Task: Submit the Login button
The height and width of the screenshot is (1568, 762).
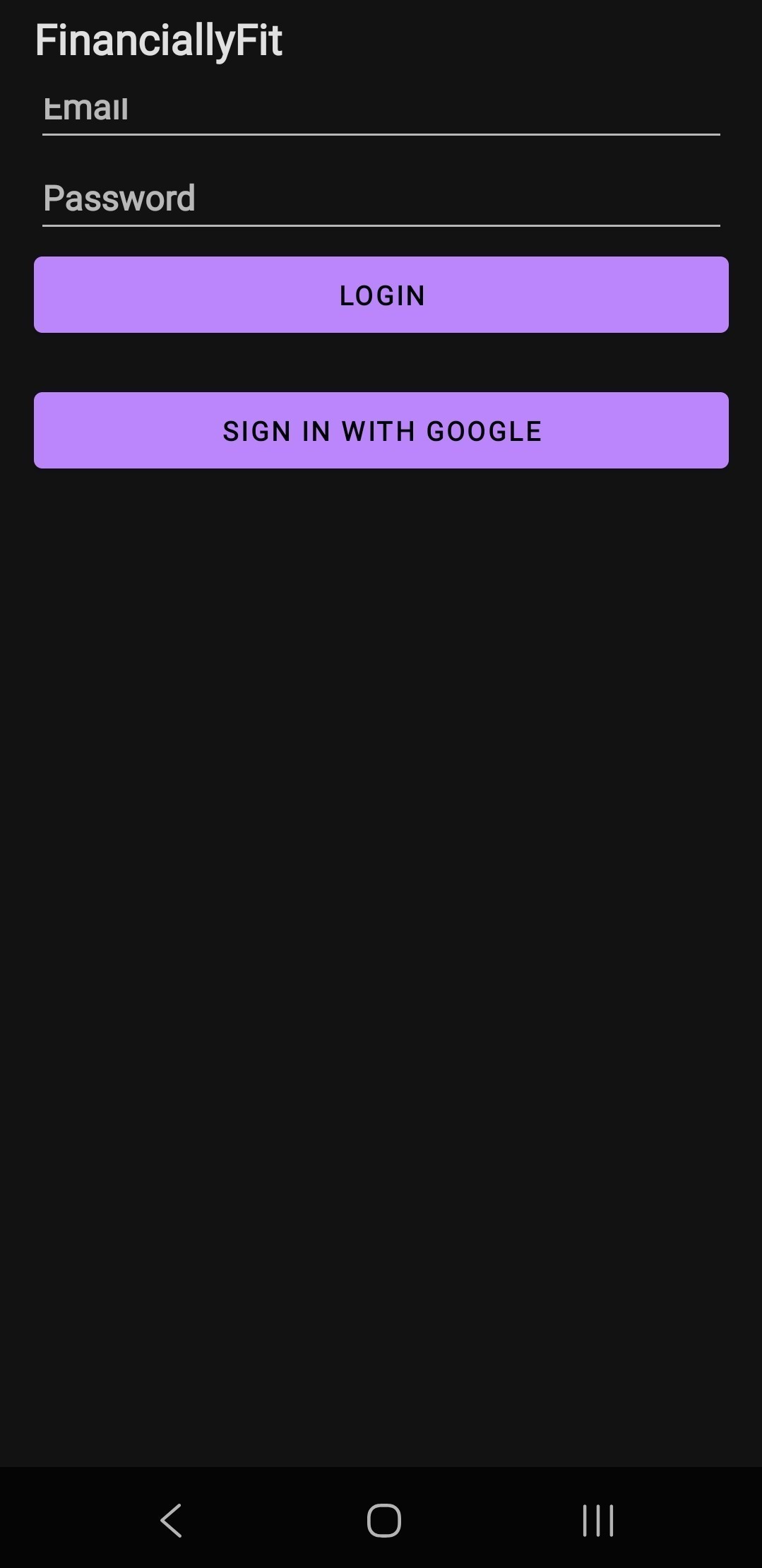Action: pos(381,295)
